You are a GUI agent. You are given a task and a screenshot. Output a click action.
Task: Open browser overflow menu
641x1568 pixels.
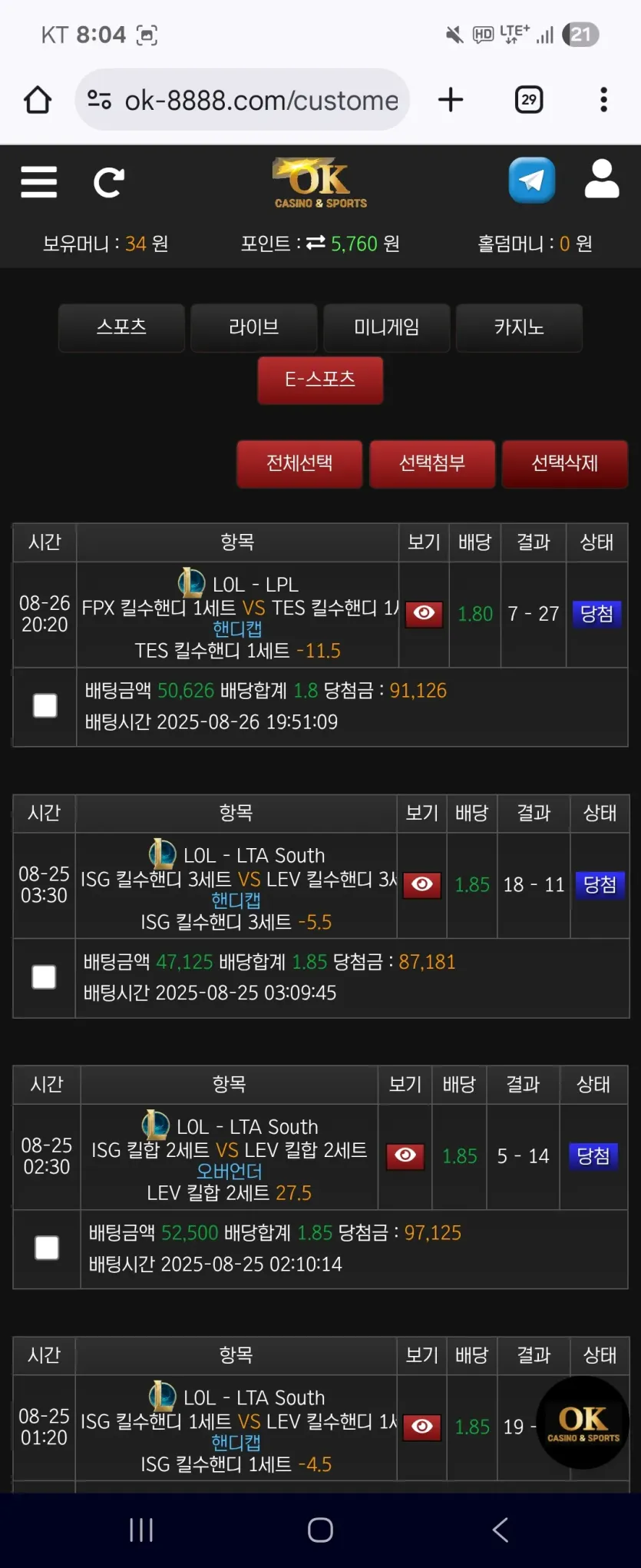(x=604, y=100)
